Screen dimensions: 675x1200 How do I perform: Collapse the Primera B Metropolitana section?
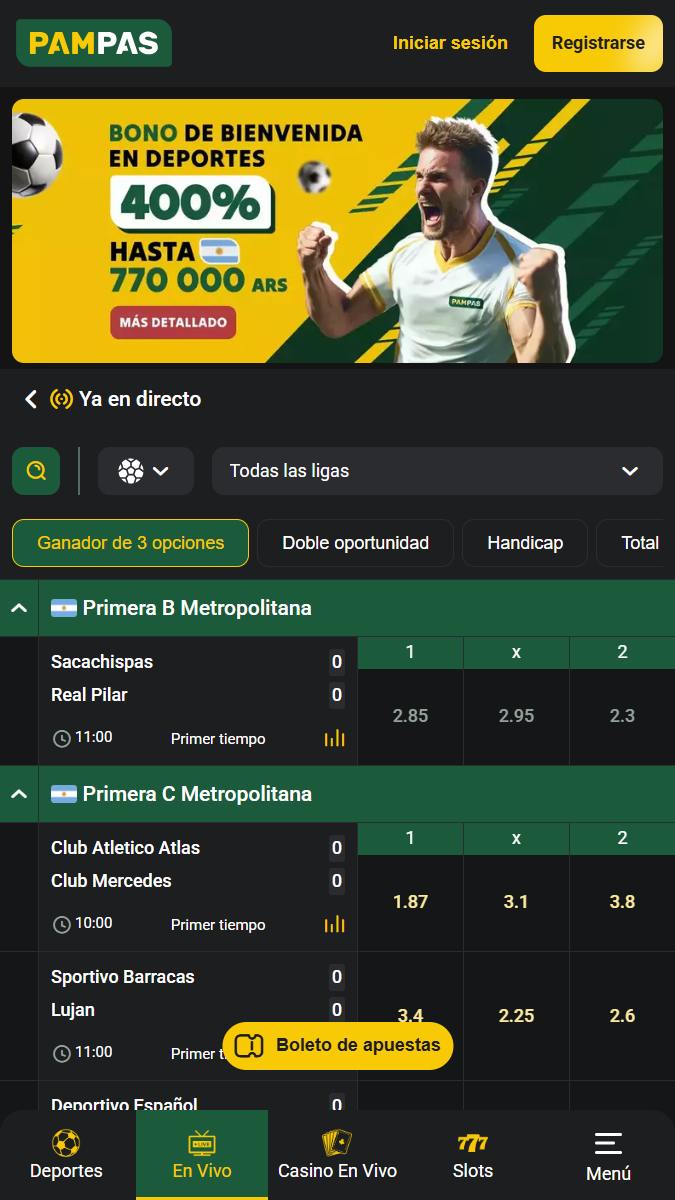pos(19,608)
